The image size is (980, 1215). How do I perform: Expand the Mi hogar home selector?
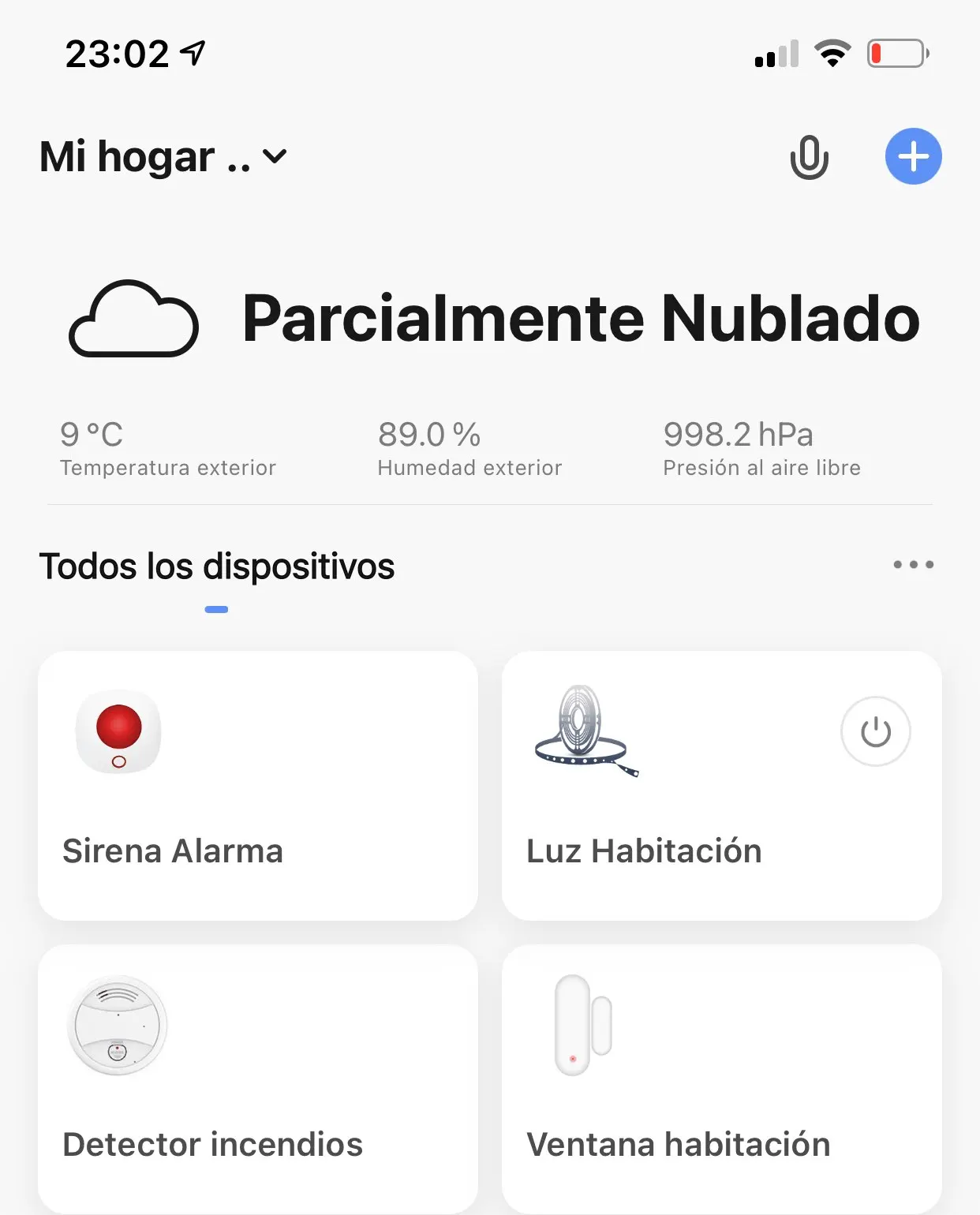point(163,156)
